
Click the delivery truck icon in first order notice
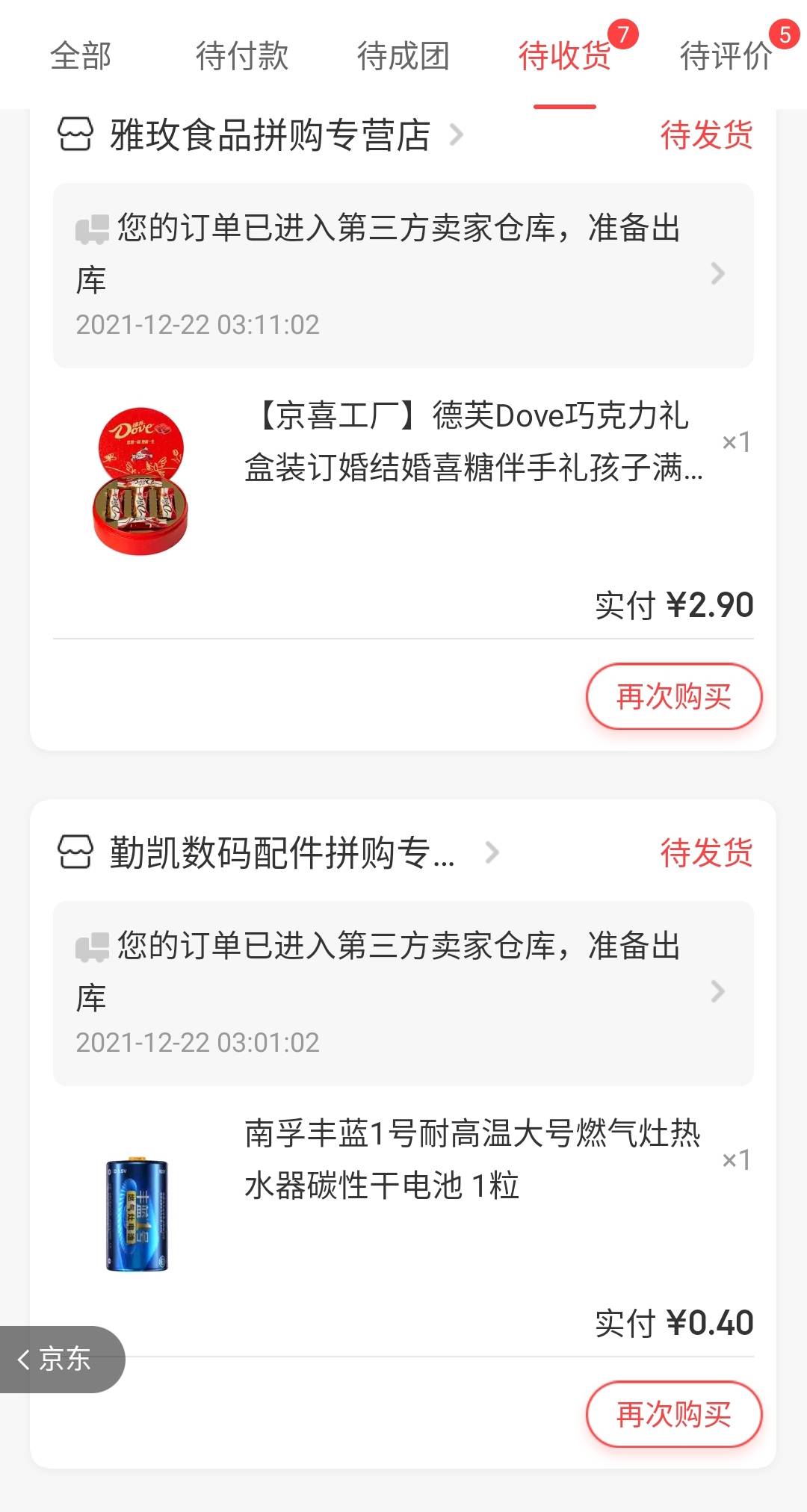(91, 229)
